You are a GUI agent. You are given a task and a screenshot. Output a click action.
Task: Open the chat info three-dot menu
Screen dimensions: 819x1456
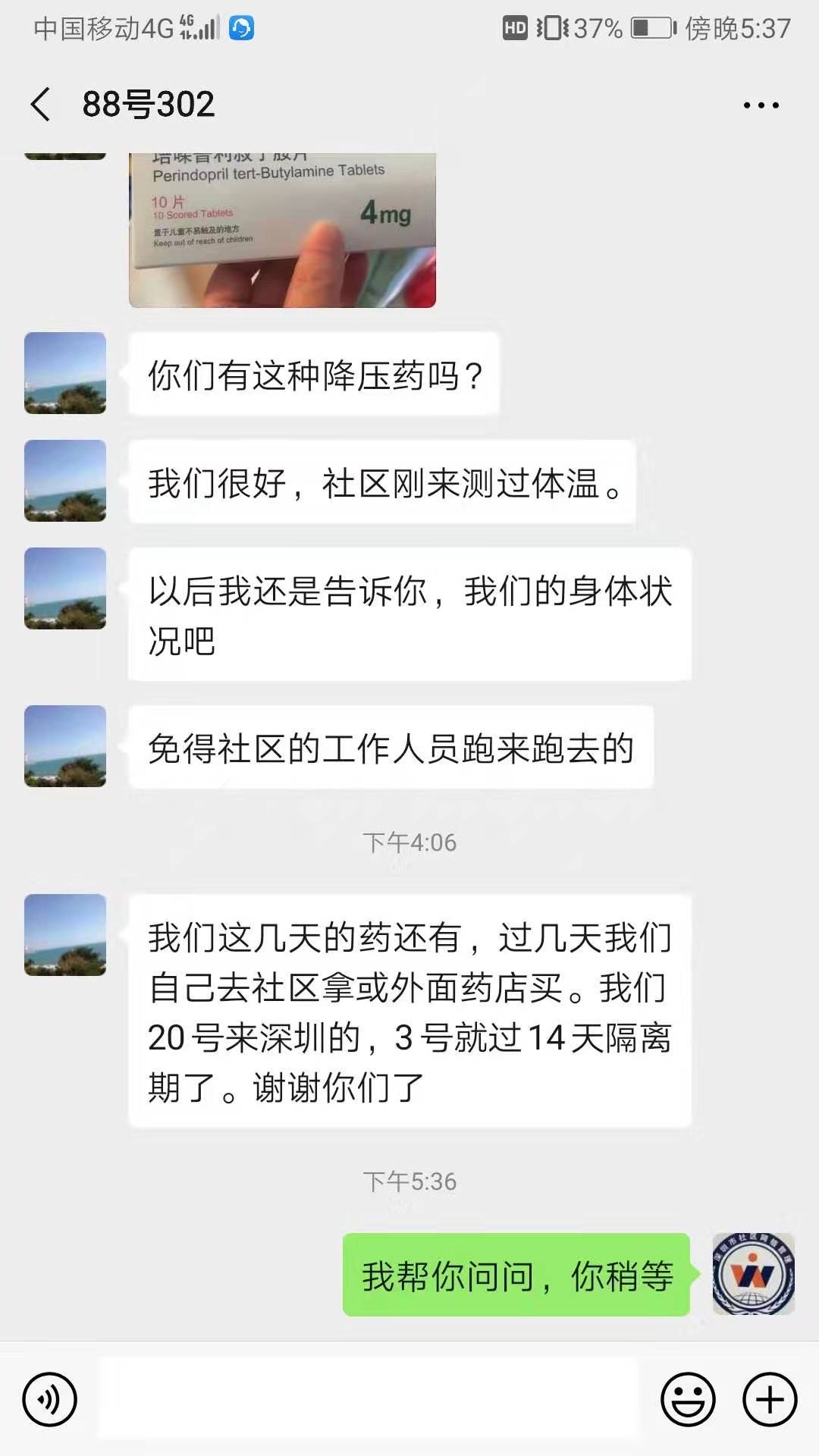tap(761, 105)
